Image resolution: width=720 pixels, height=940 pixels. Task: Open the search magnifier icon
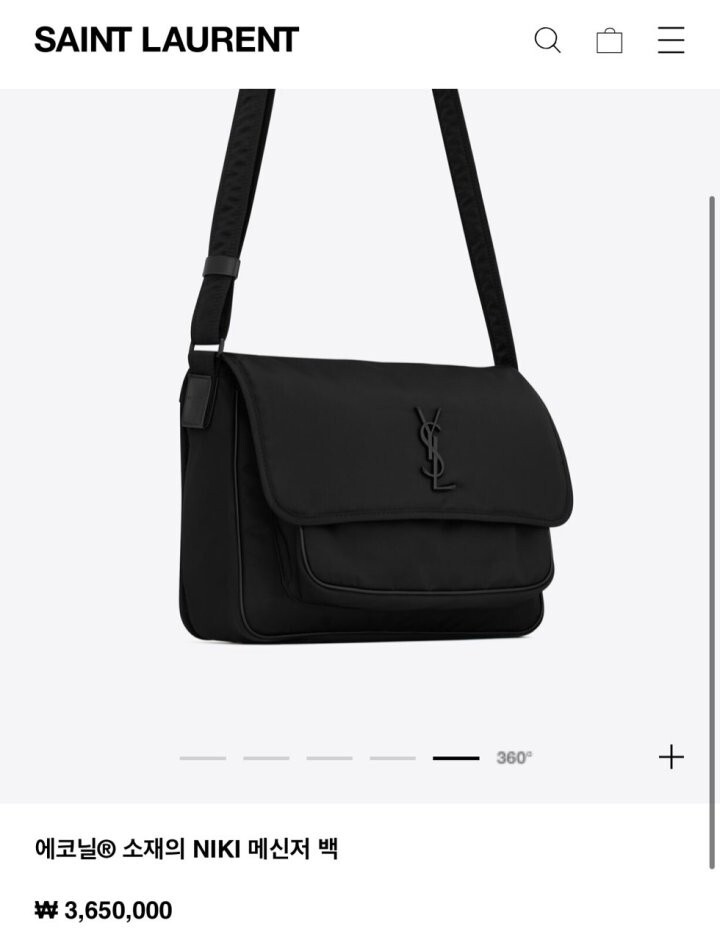(x=547, y=40)
